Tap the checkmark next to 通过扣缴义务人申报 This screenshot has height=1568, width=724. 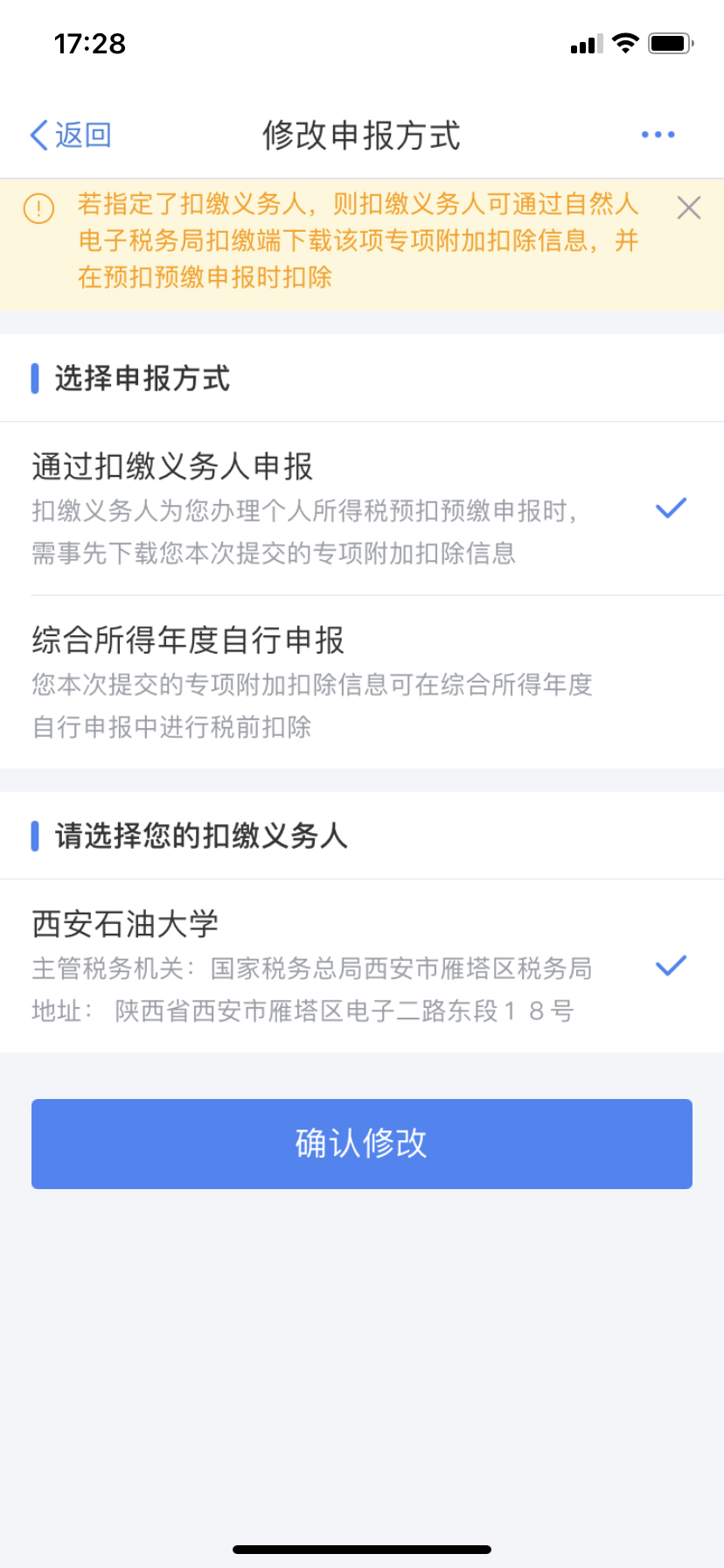point(671,506)
